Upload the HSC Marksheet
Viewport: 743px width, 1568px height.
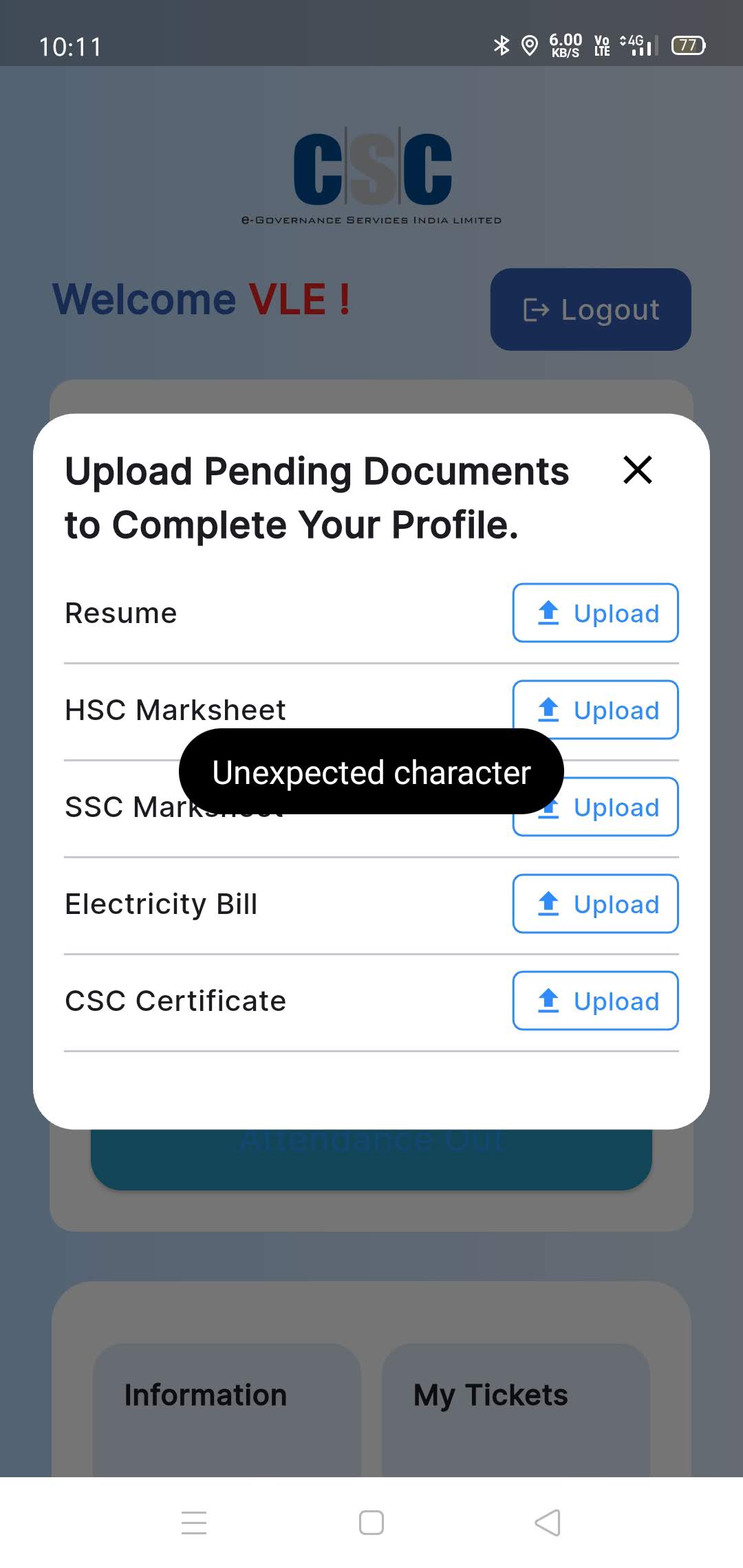[596, 710]
